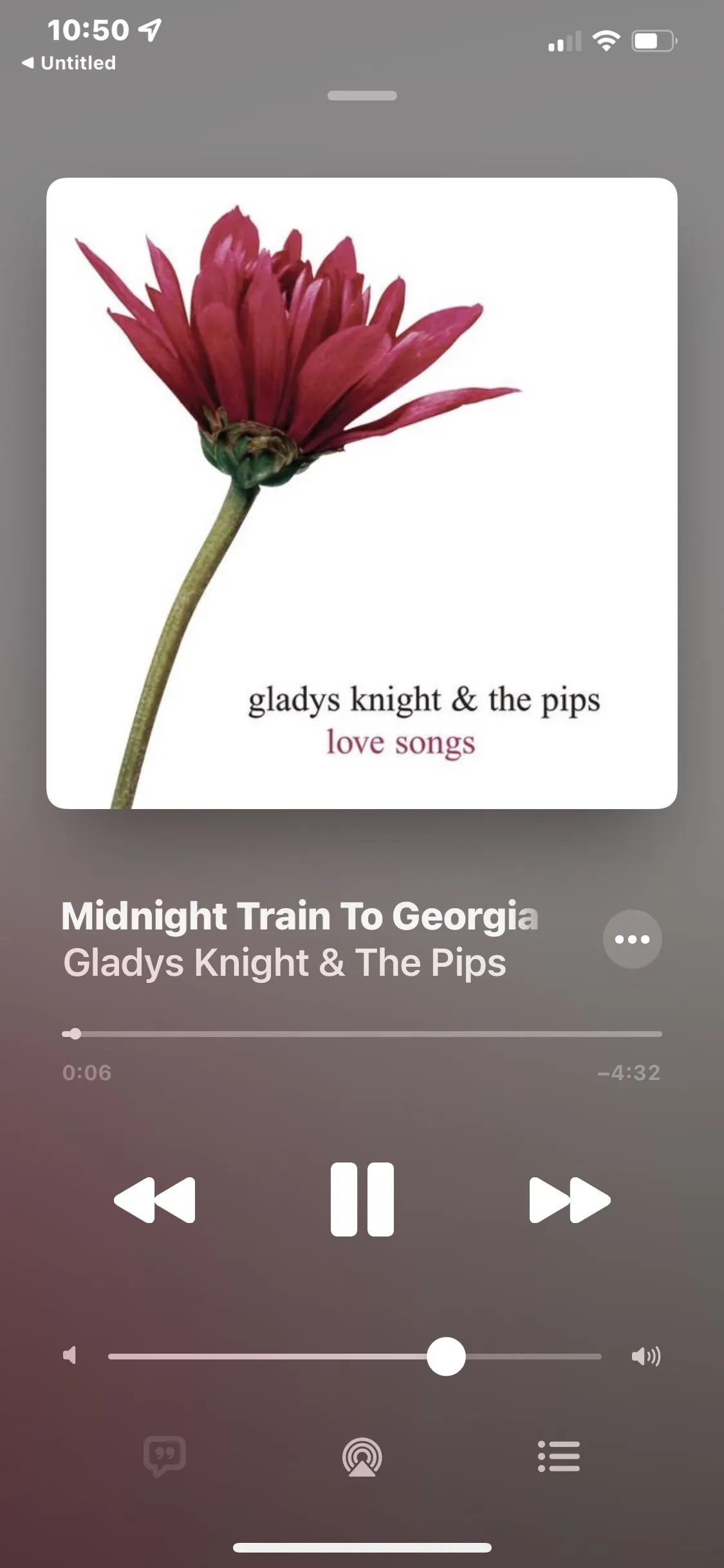The width and height of the screenshot is (724, 1568).
Task: Pause Midnight Train To Georgia
Action: click(x=362, y=1199)
